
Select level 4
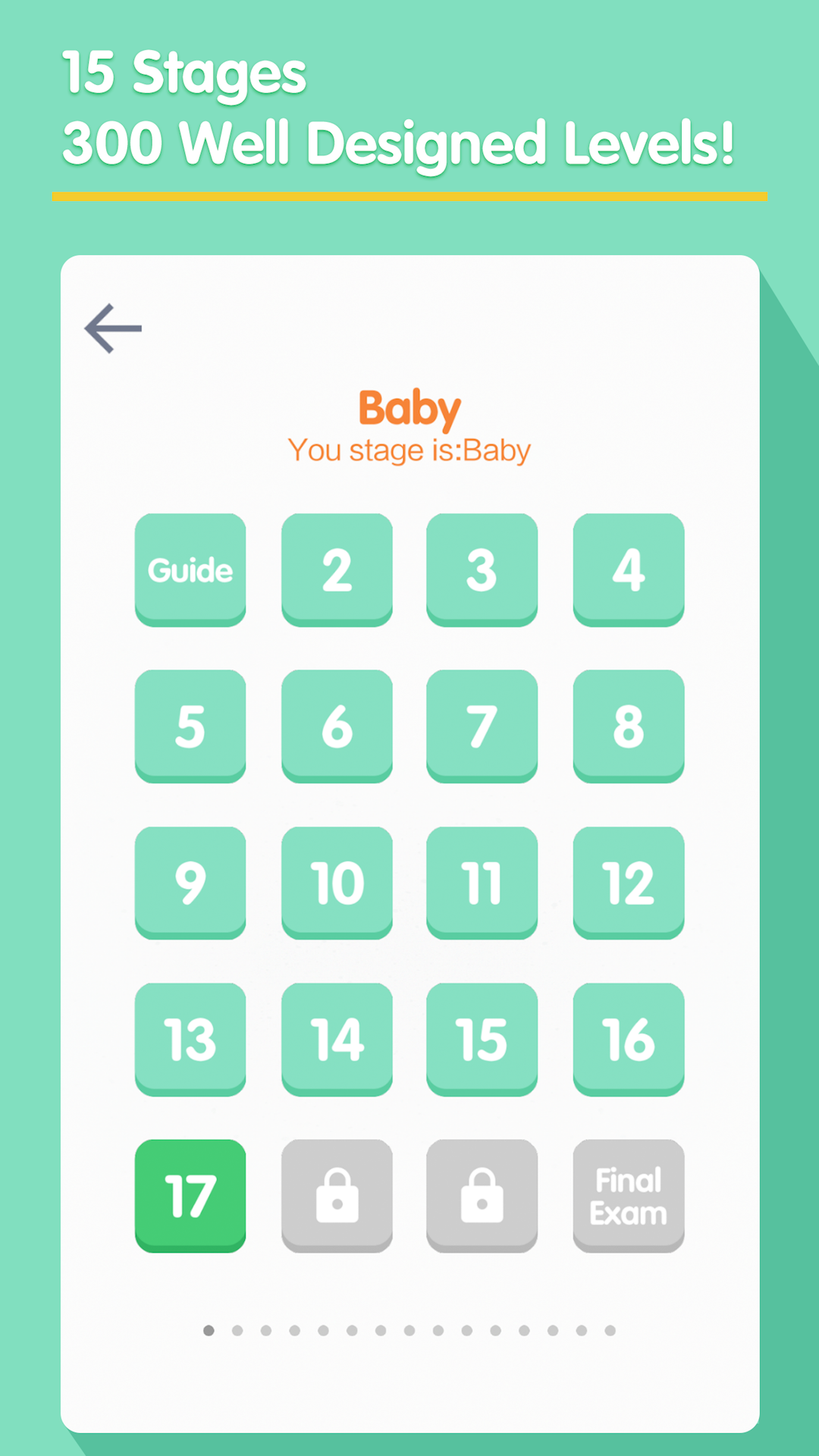tap(628, 569)
